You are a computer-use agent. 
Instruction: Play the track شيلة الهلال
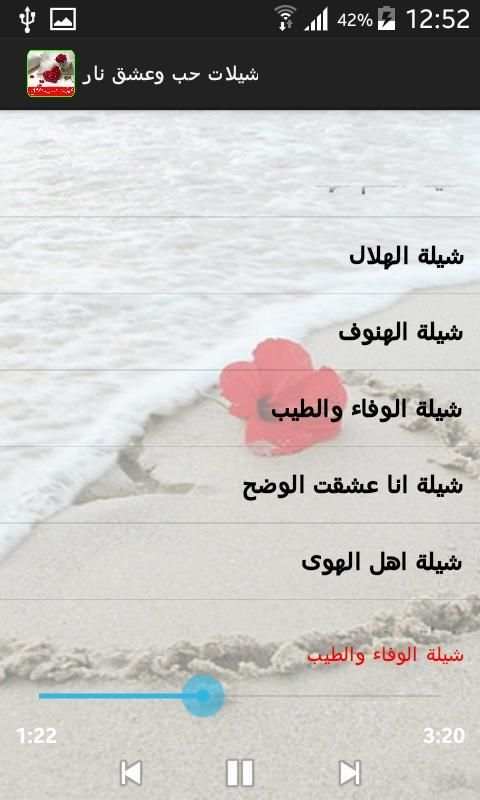(x=240, y=255)
